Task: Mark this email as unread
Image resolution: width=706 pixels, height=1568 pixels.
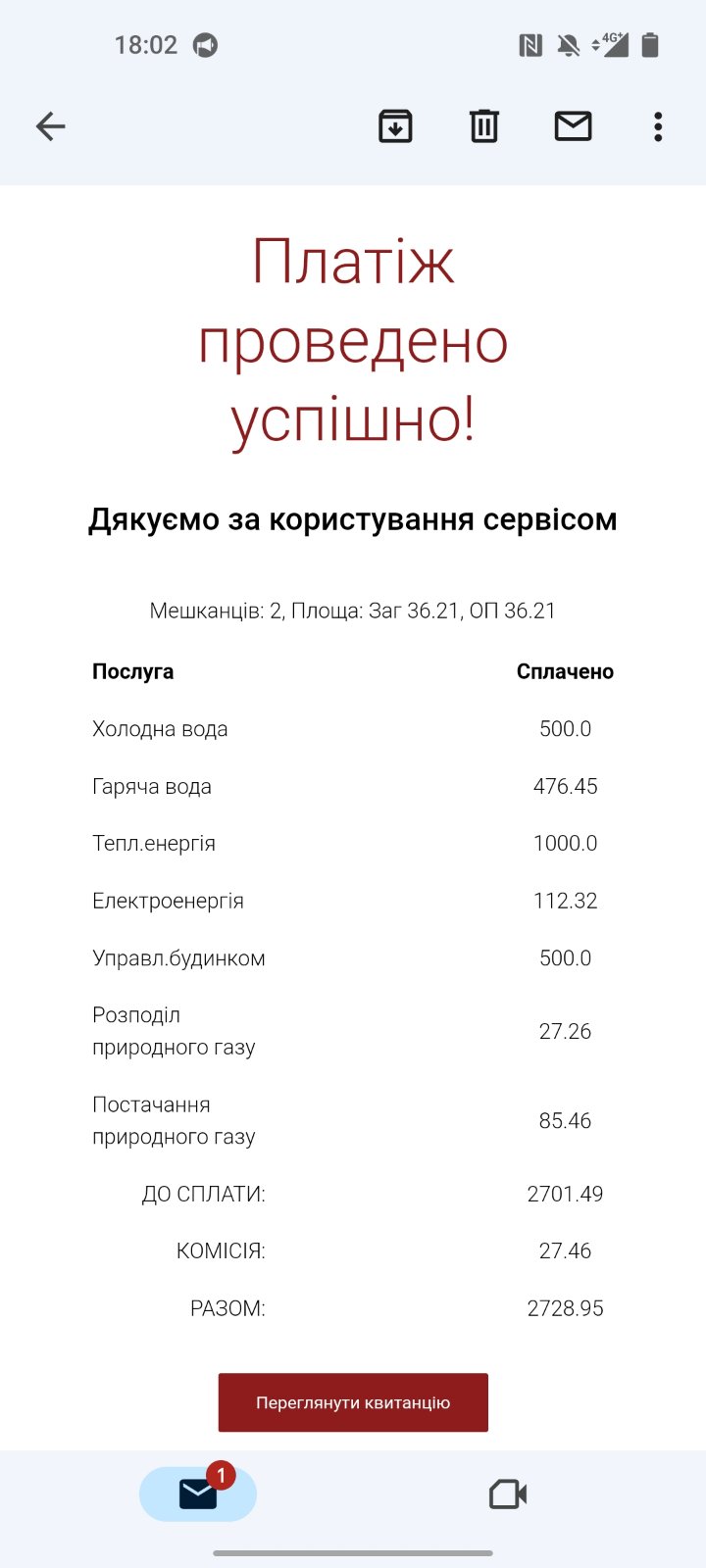Action: pyautogui.click(x=573, y=126)
